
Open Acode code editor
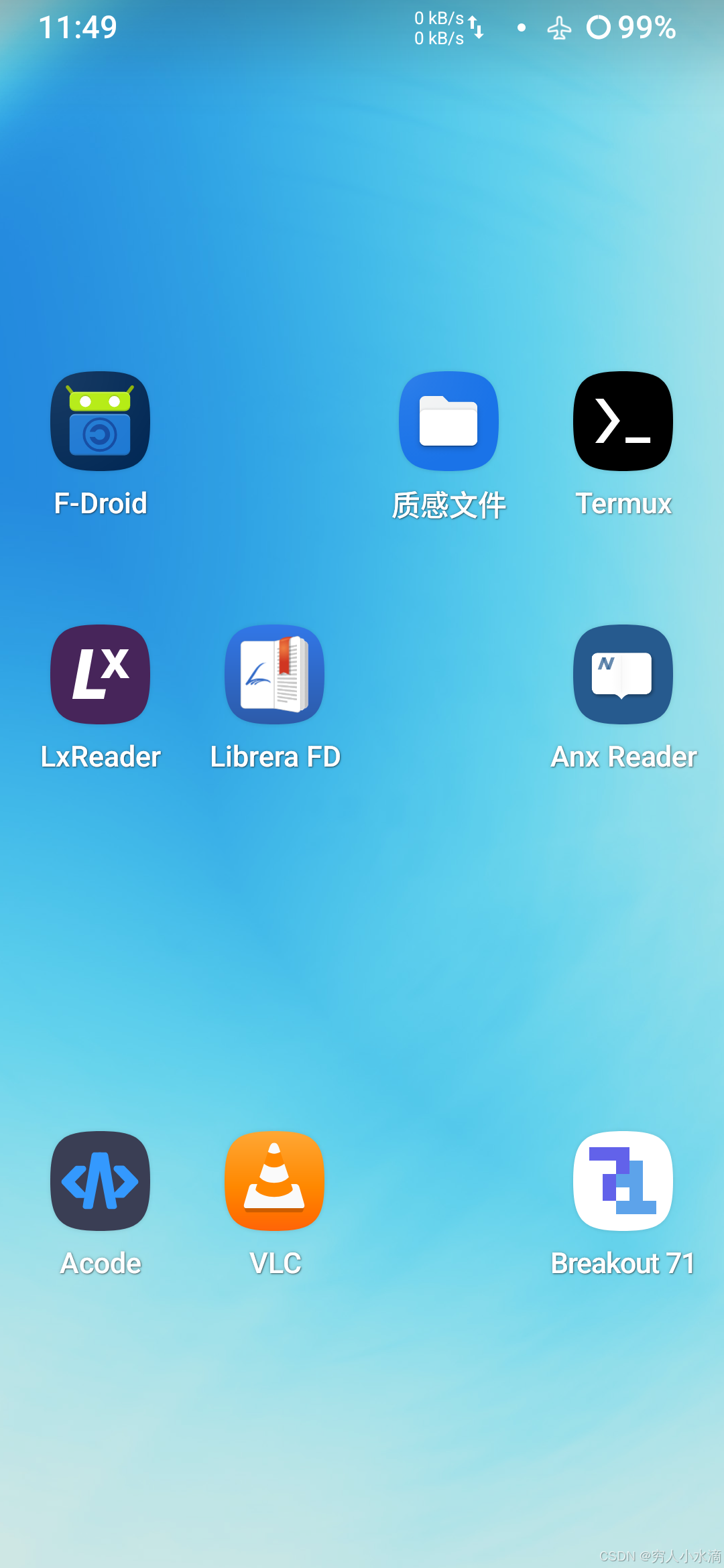tap(101, 1181)
